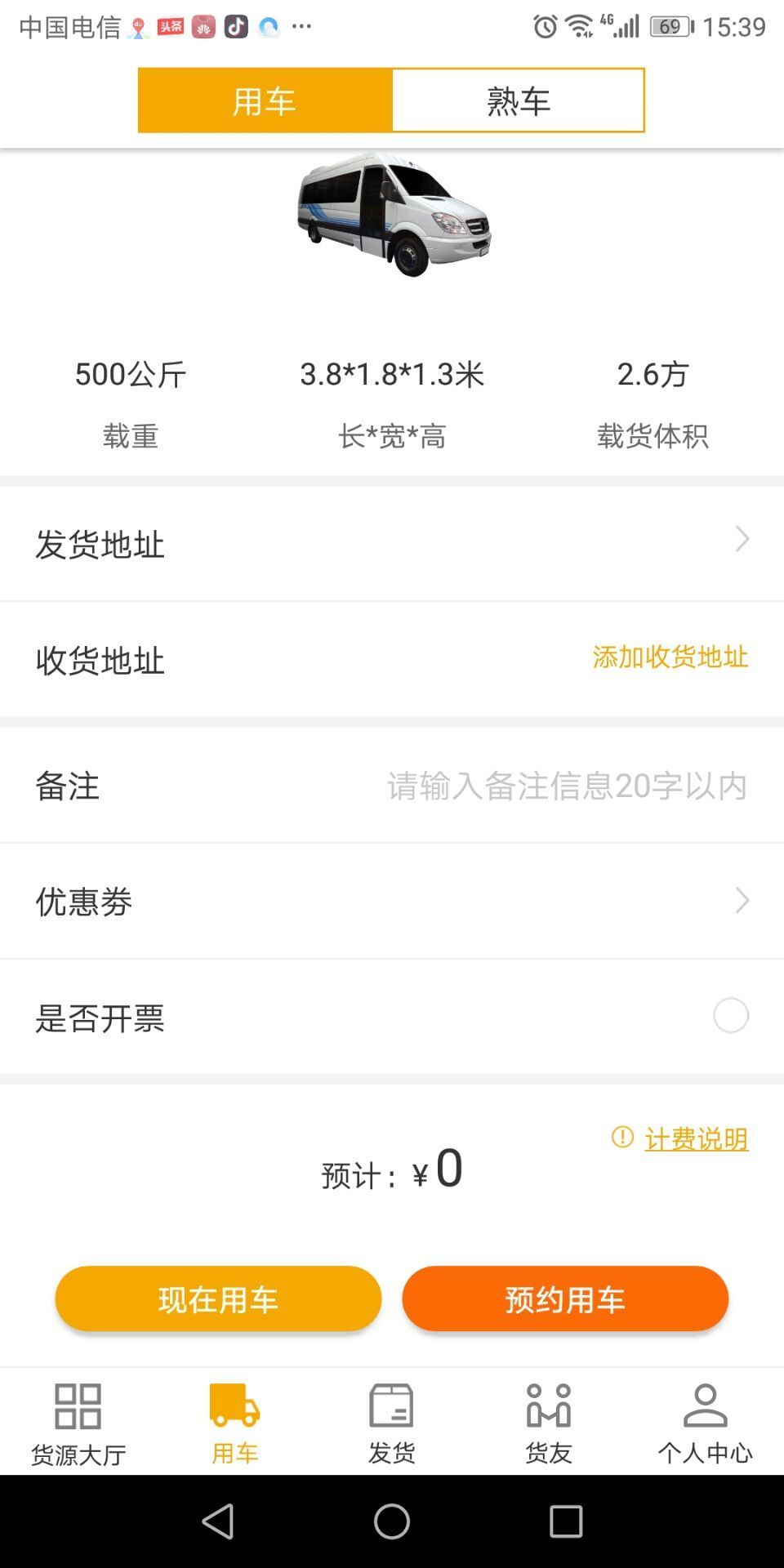Open 个人中心 profile tab
This screenshot has height=1568, width=784.
706,1423
